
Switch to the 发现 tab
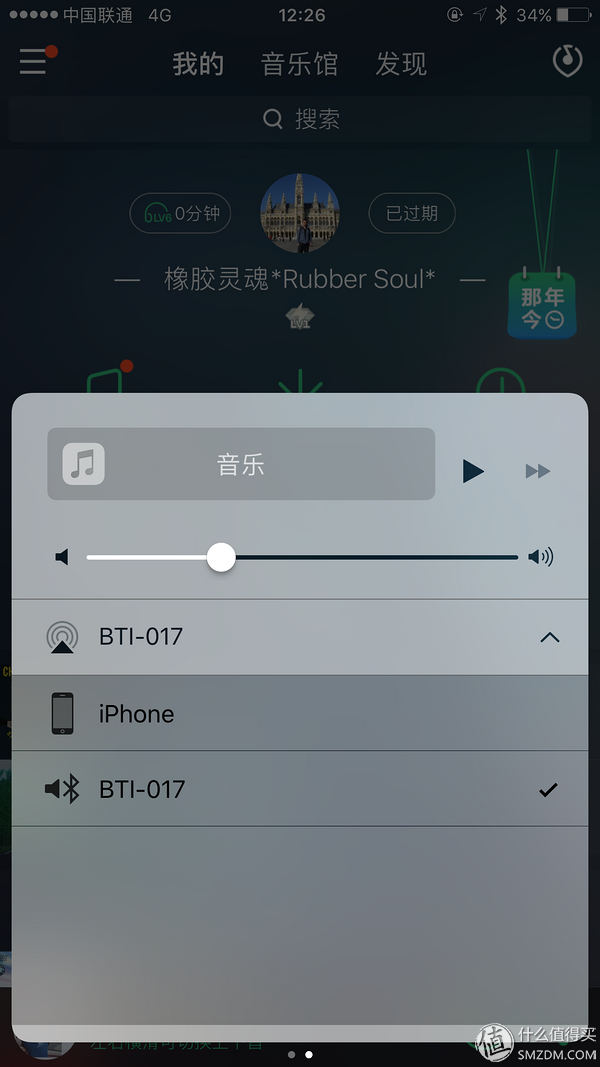[401, 65]
